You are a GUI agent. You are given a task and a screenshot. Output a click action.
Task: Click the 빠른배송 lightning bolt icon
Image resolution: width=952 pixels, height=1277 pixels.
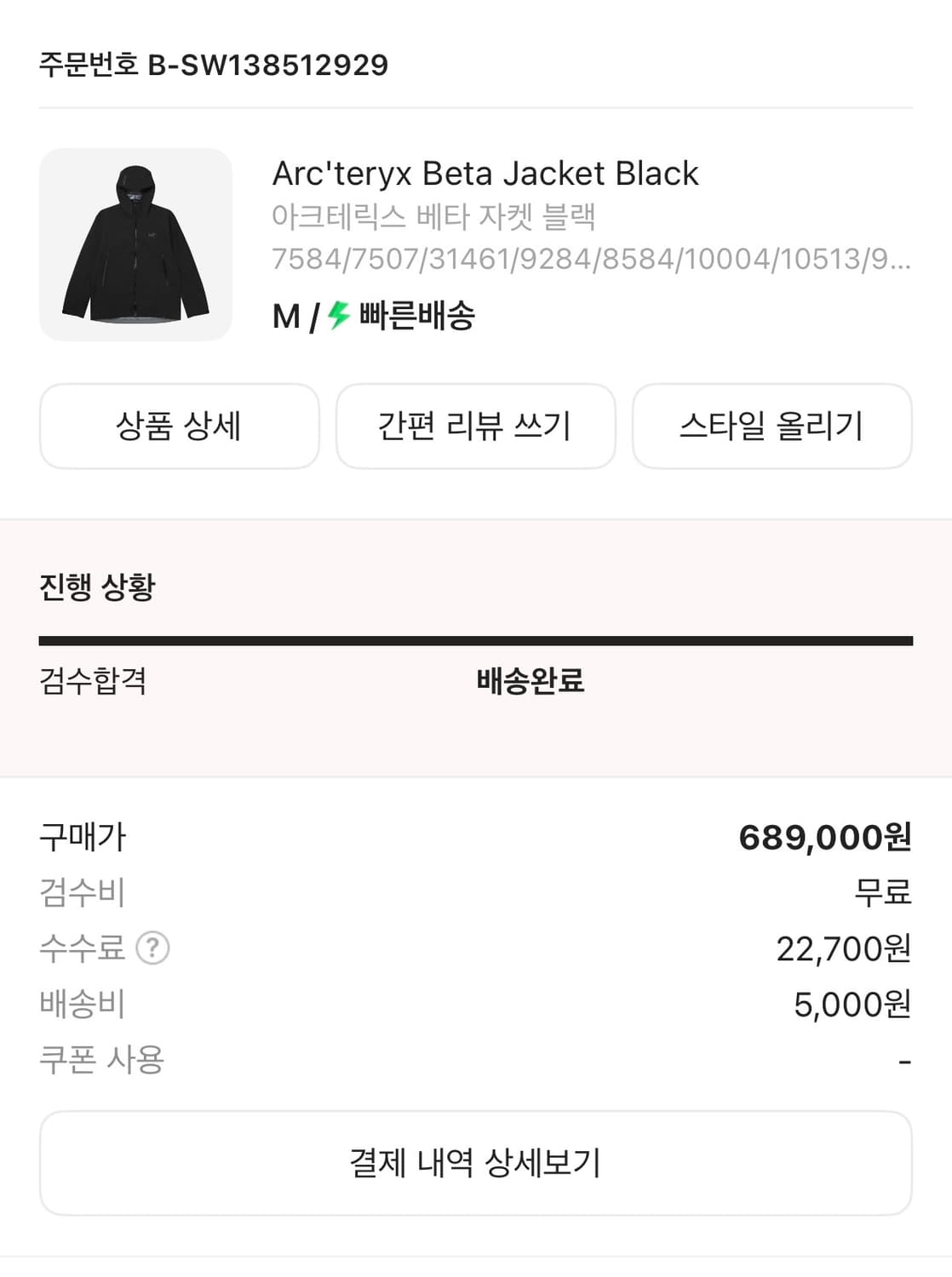[x=335, y=316]
